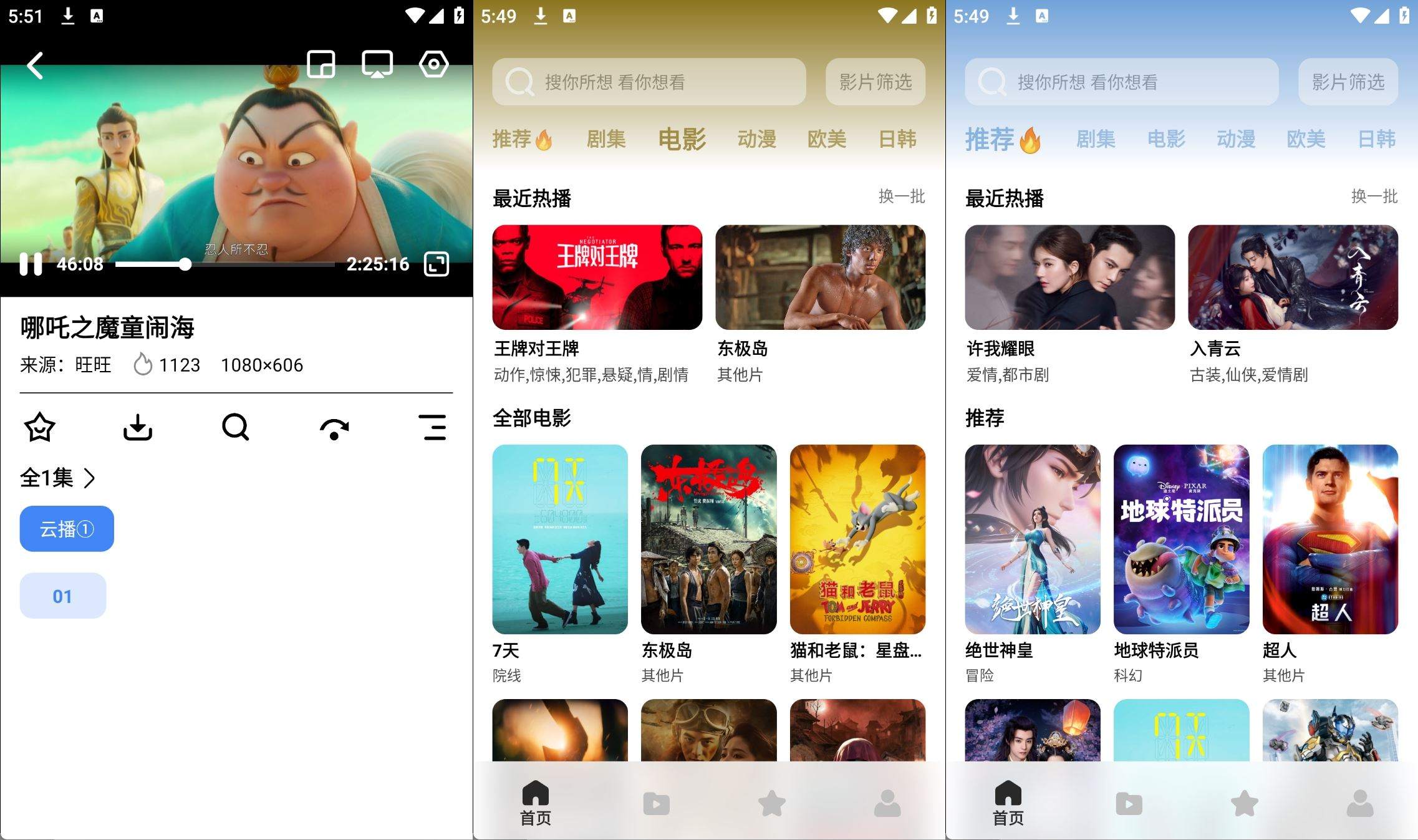
Task: Enable picture-in-picture mode
Action: [321, 64]
